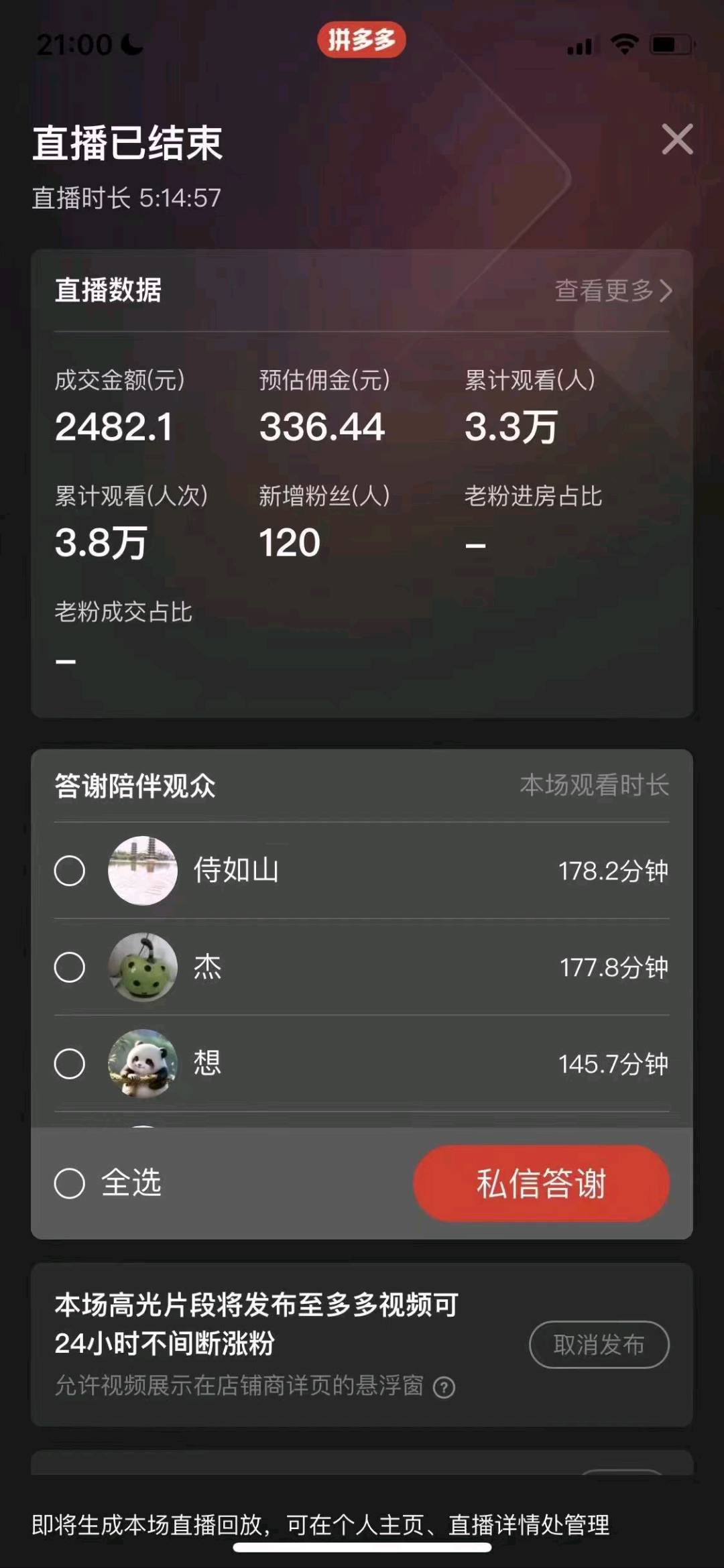Tap 取消发布 to cancel highlight publishing
The image size is (724, 1568).
[x=599, y=1345]
